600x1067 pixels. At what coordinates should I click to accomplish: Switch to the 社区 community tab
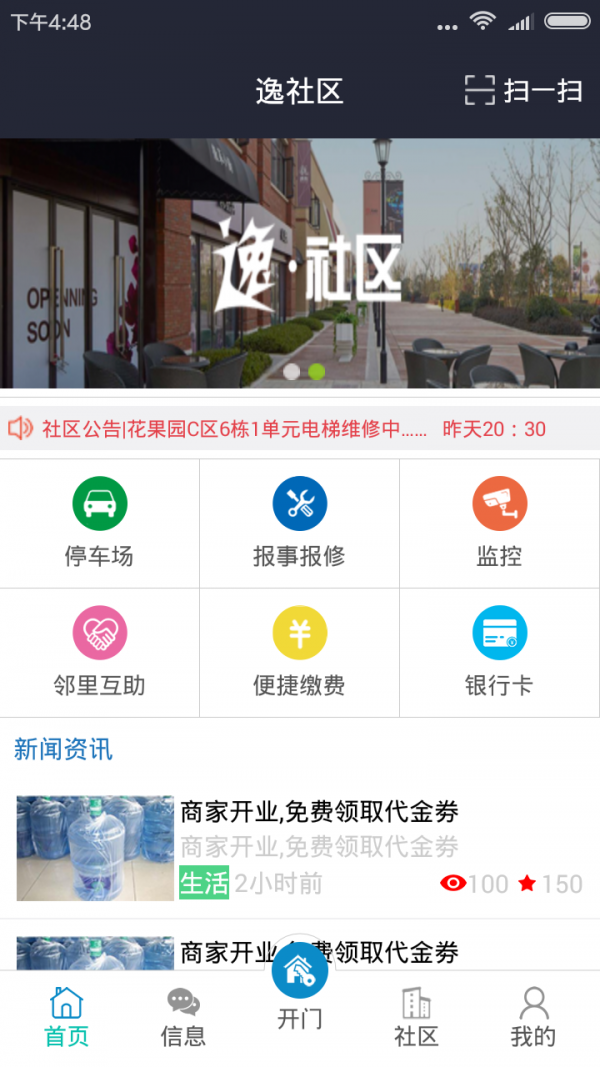pyautogui.click(x=416, y=1017)
